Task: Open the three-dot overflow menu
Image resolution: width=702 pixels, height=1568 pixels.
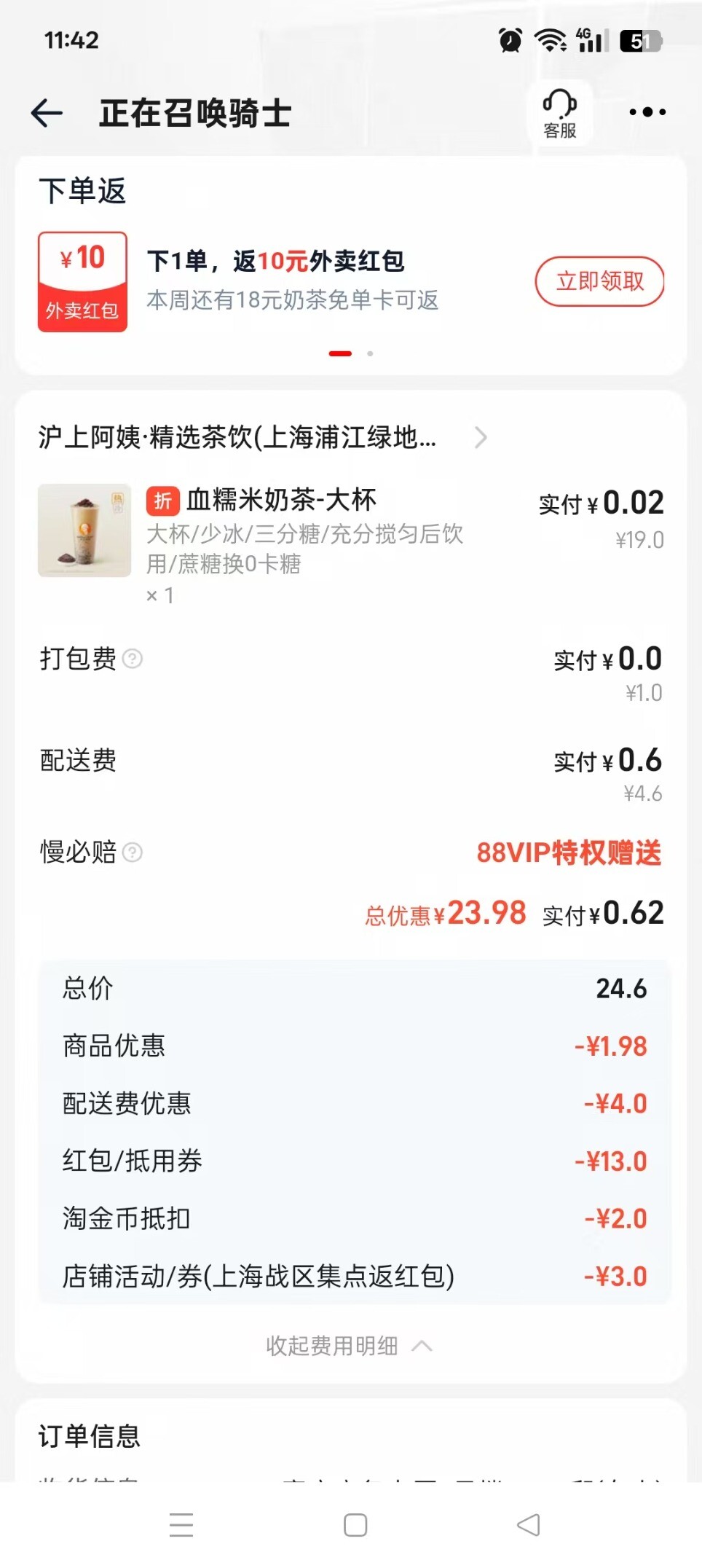Action: point(647,112)
